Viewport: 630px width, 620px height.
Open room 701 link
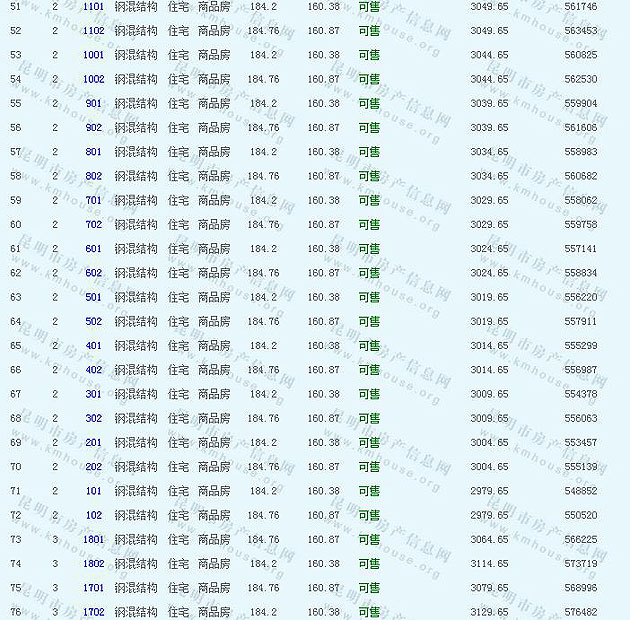pos(94,201)
